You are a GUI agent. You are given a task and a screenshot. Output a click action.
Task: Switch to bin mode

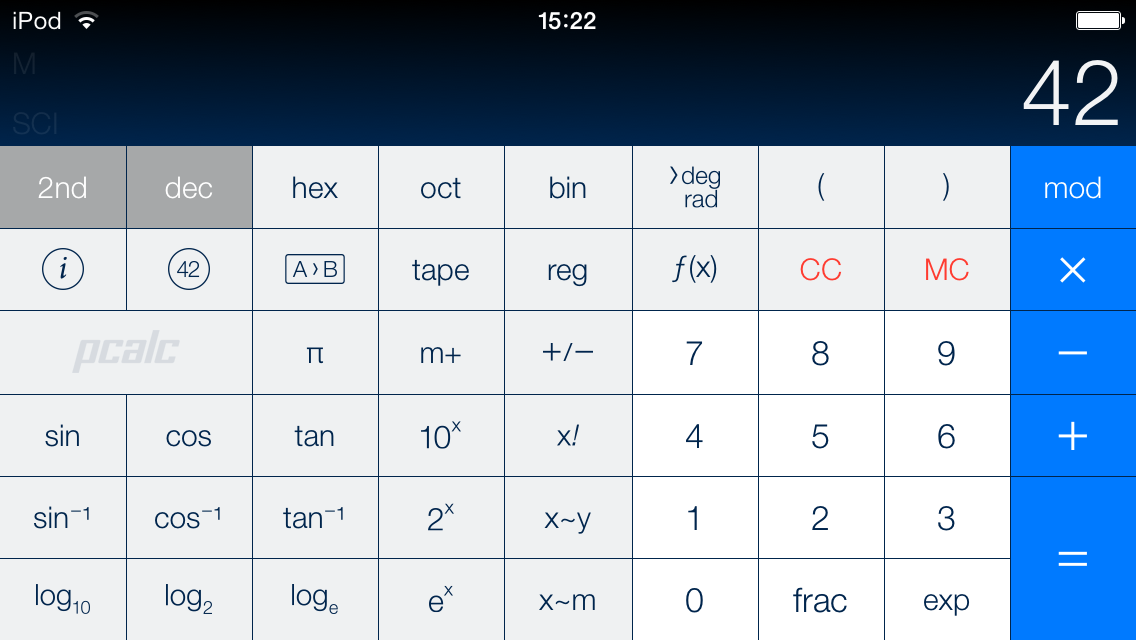(568, 188)
